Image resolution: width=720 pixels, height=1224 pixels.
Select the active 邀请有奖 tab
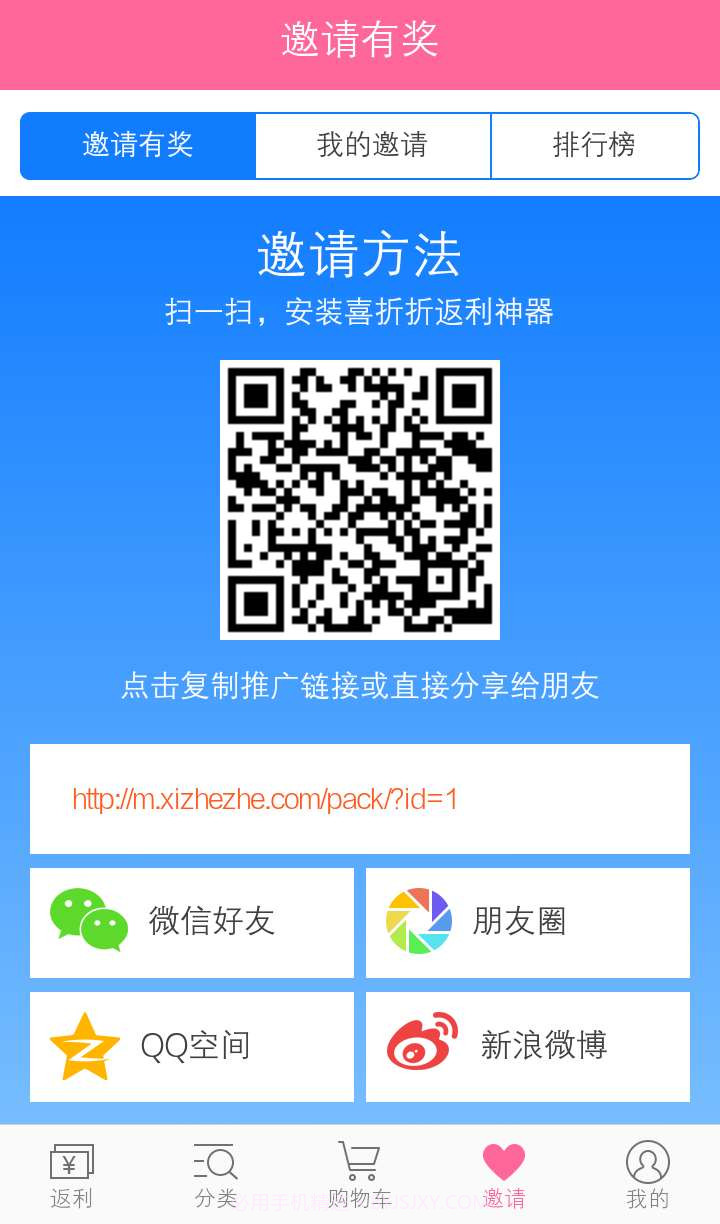(x=138, y=146)
